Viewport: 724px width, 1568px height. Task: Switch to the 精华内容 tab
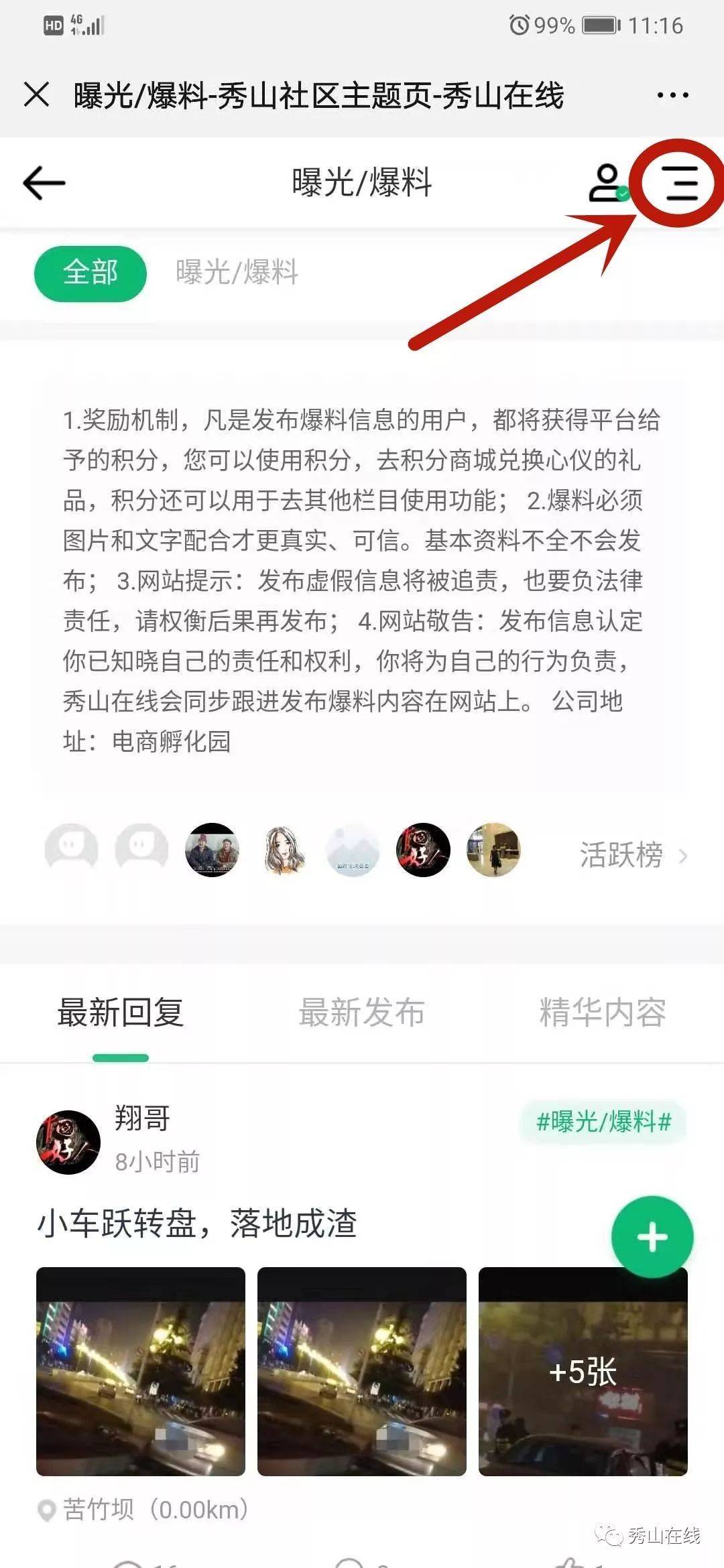click(x=603, y=1012)
